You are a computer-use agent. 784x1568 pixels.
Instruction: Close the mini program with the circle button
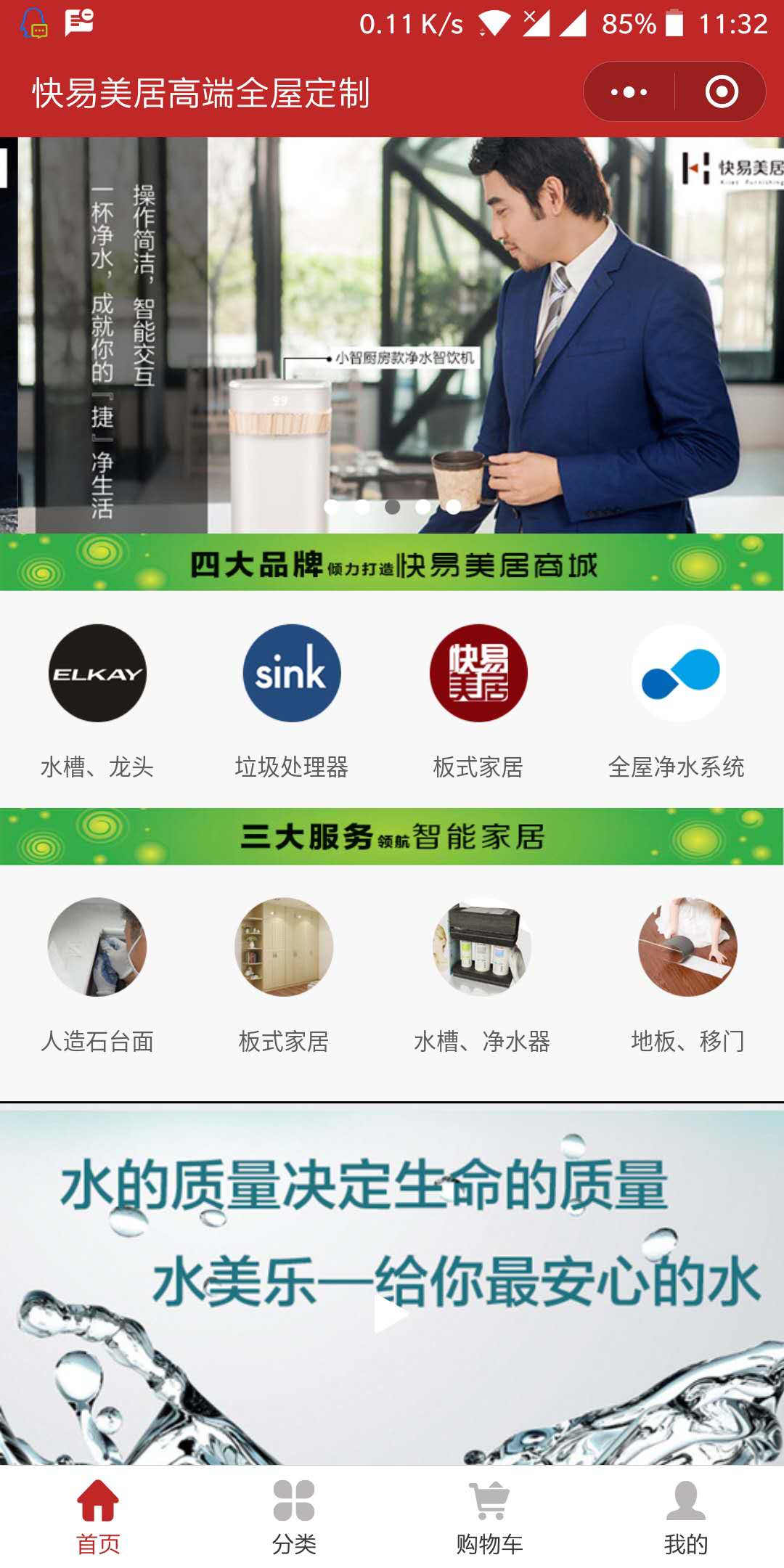[x=722, y=92]
